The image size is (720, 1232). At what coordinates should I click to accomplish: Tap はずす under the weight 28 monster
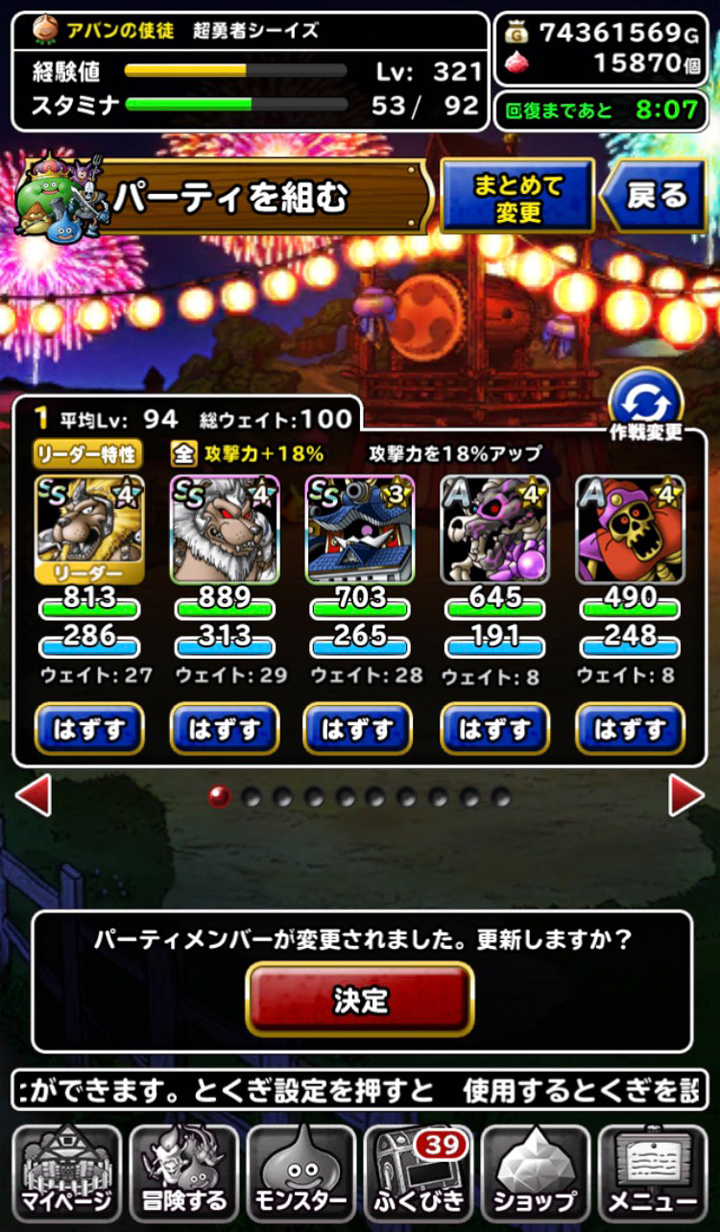[x=359, y=729]
